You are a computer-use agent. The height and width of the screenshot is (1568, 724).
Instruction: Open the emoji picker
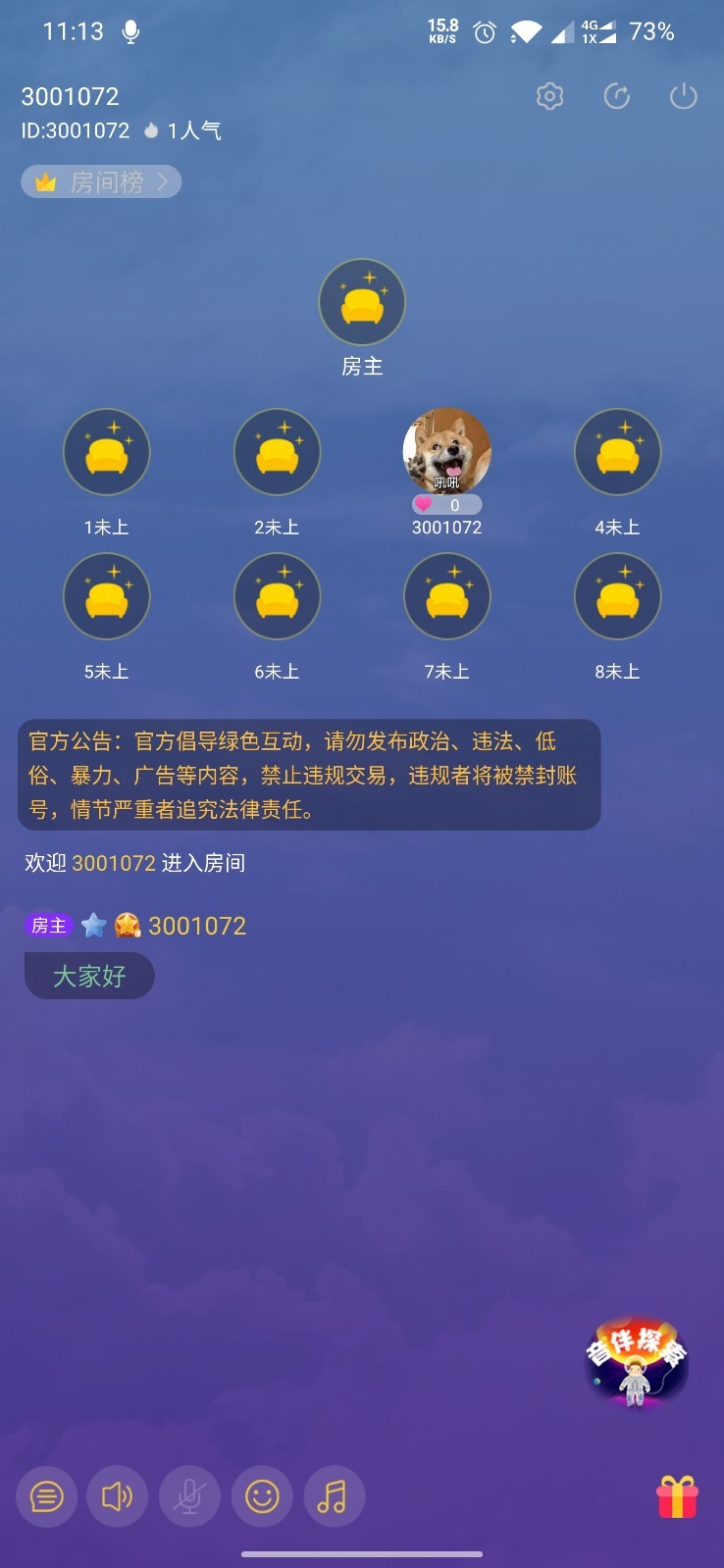tap(261, 1496)
